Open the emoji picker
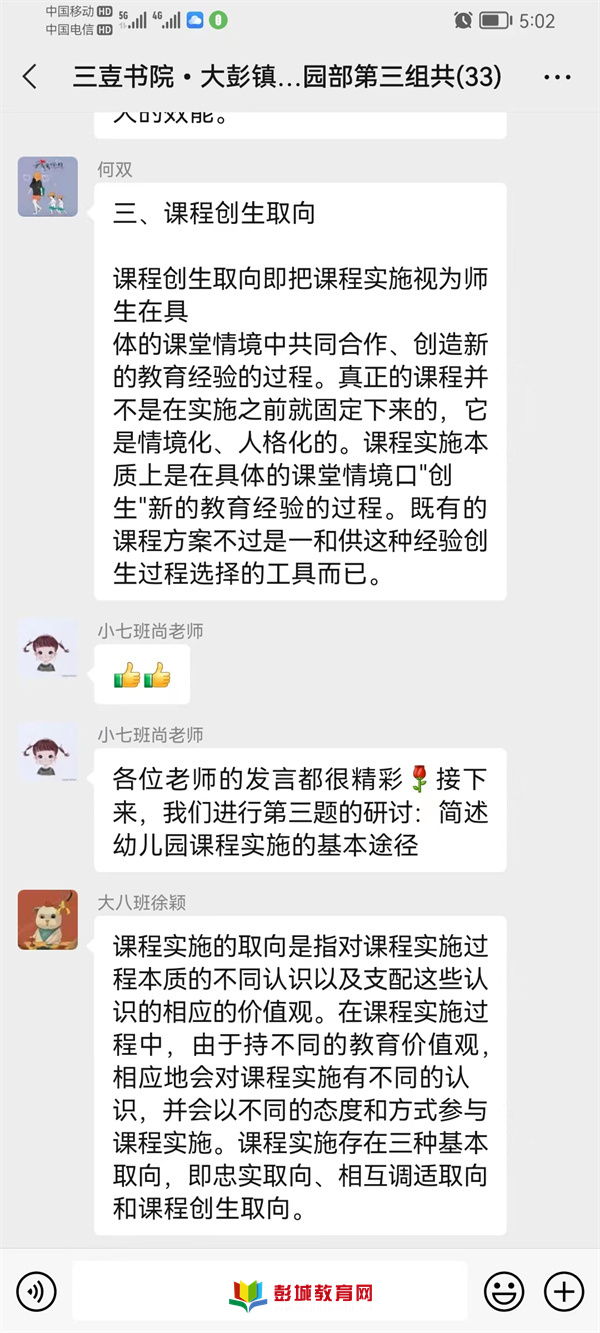Screen dimensions: 600x1333 [x=504, y=1291]
